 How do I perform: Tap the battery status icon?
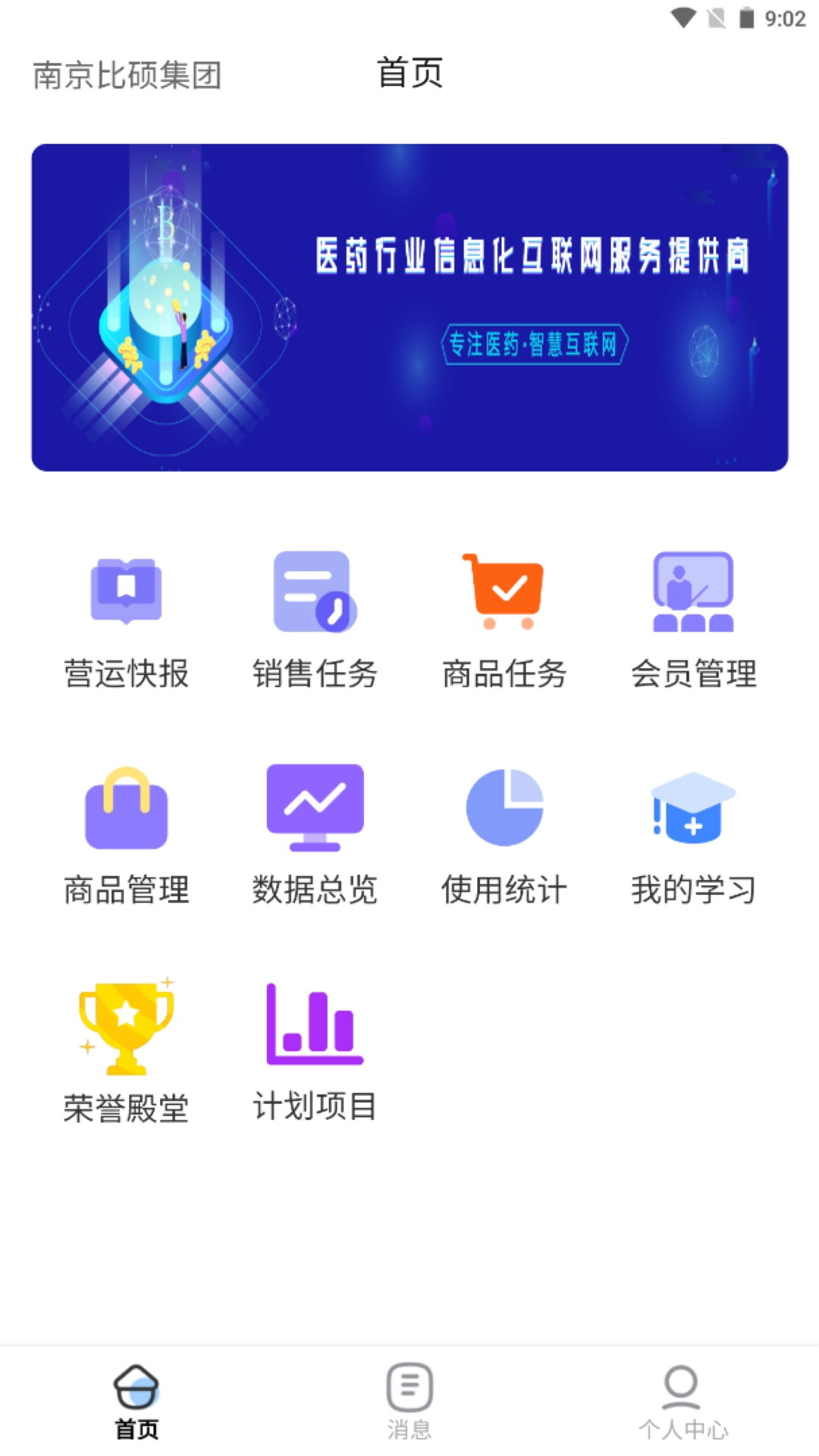745,17
